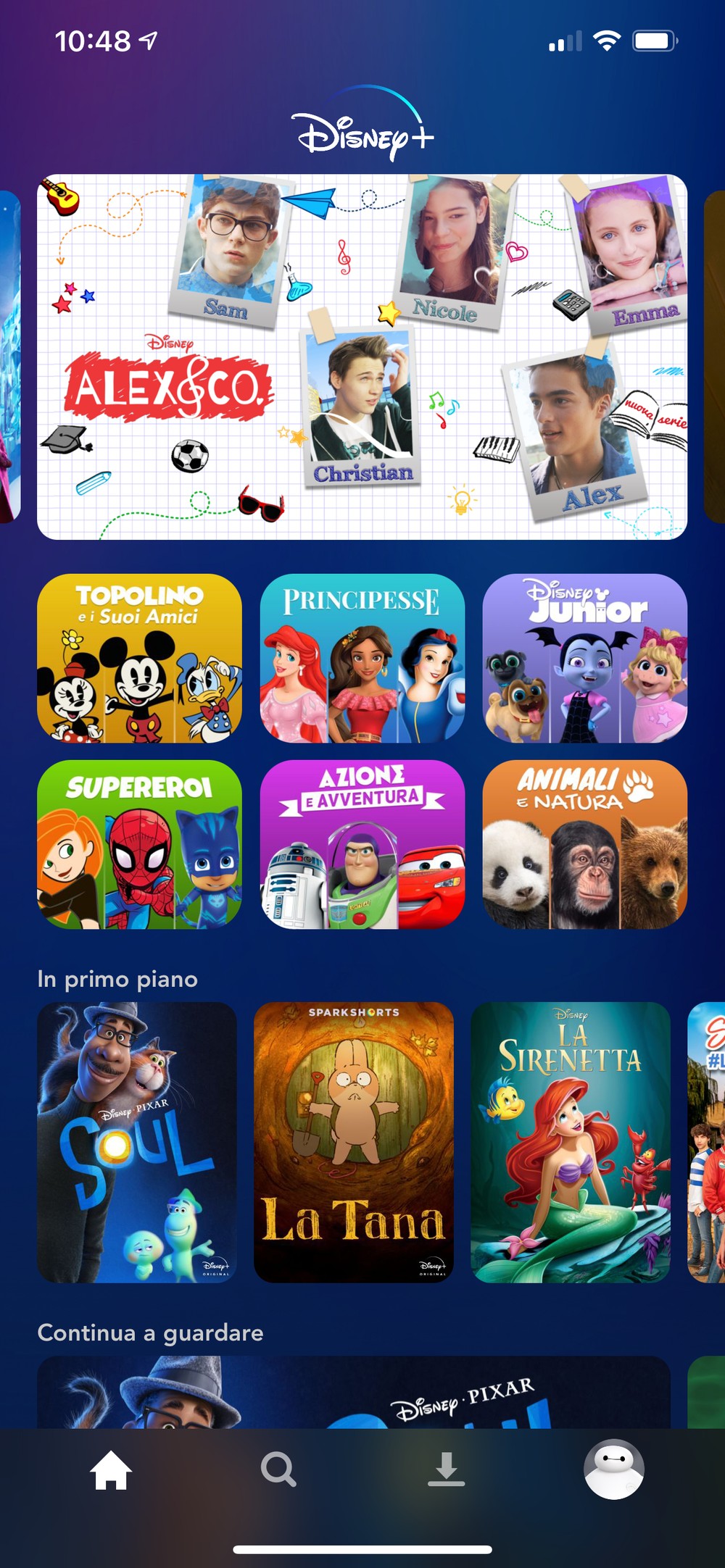
Task: Open the Soul movie poster in In primo piano
Action: click(x=137, y=1142)
